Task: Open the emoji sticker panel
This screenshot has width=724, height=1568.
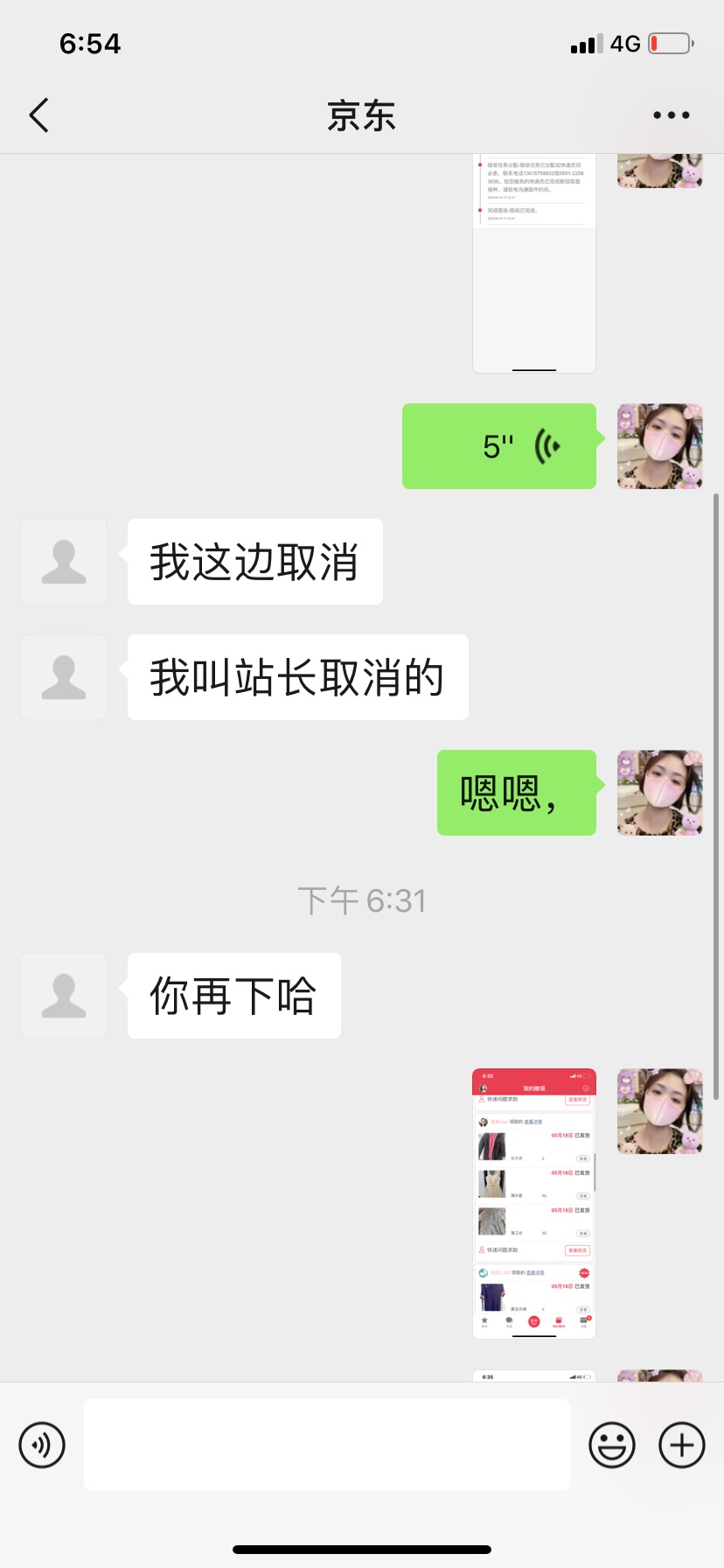Action: [x=612, y=1445]
